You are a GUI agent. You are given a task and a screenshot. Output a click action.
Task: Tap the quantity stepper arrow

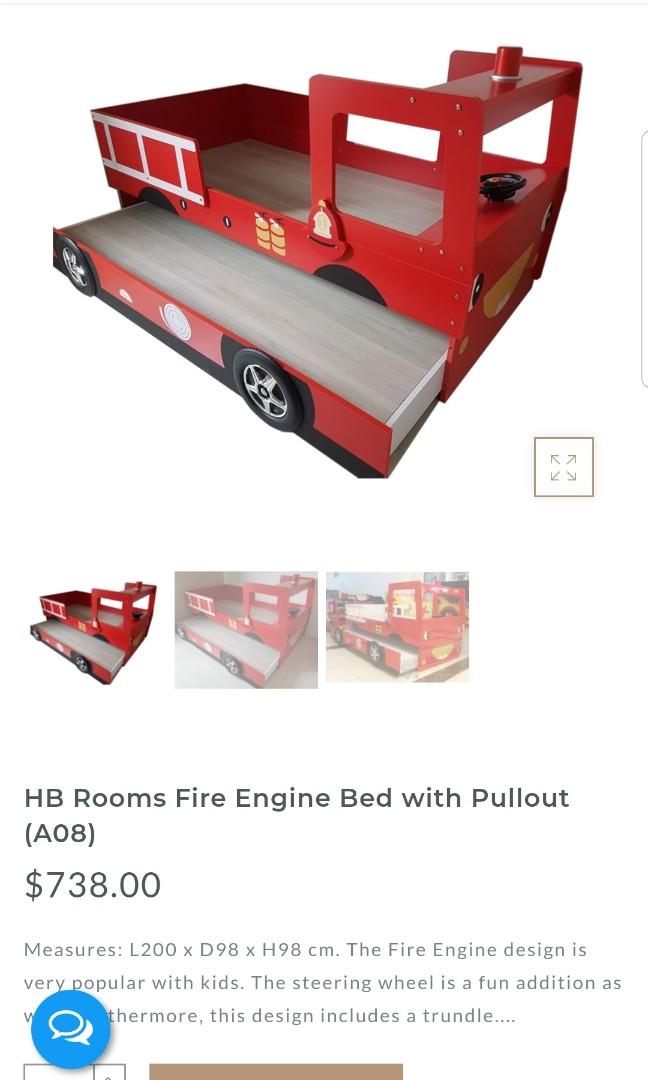point(109,1073)
